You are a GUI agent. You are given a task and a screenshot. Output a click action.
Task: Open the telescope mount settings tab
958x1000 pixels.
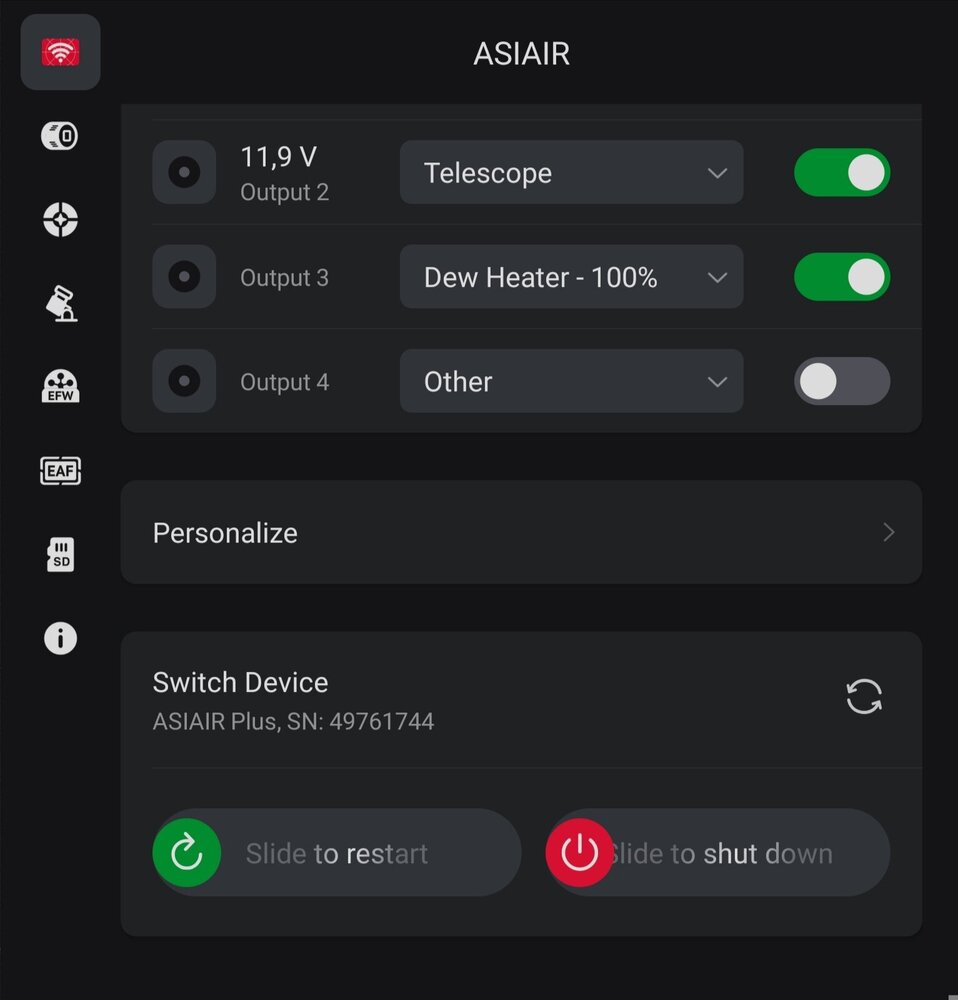pyautogui.click(x=60, y=302)
